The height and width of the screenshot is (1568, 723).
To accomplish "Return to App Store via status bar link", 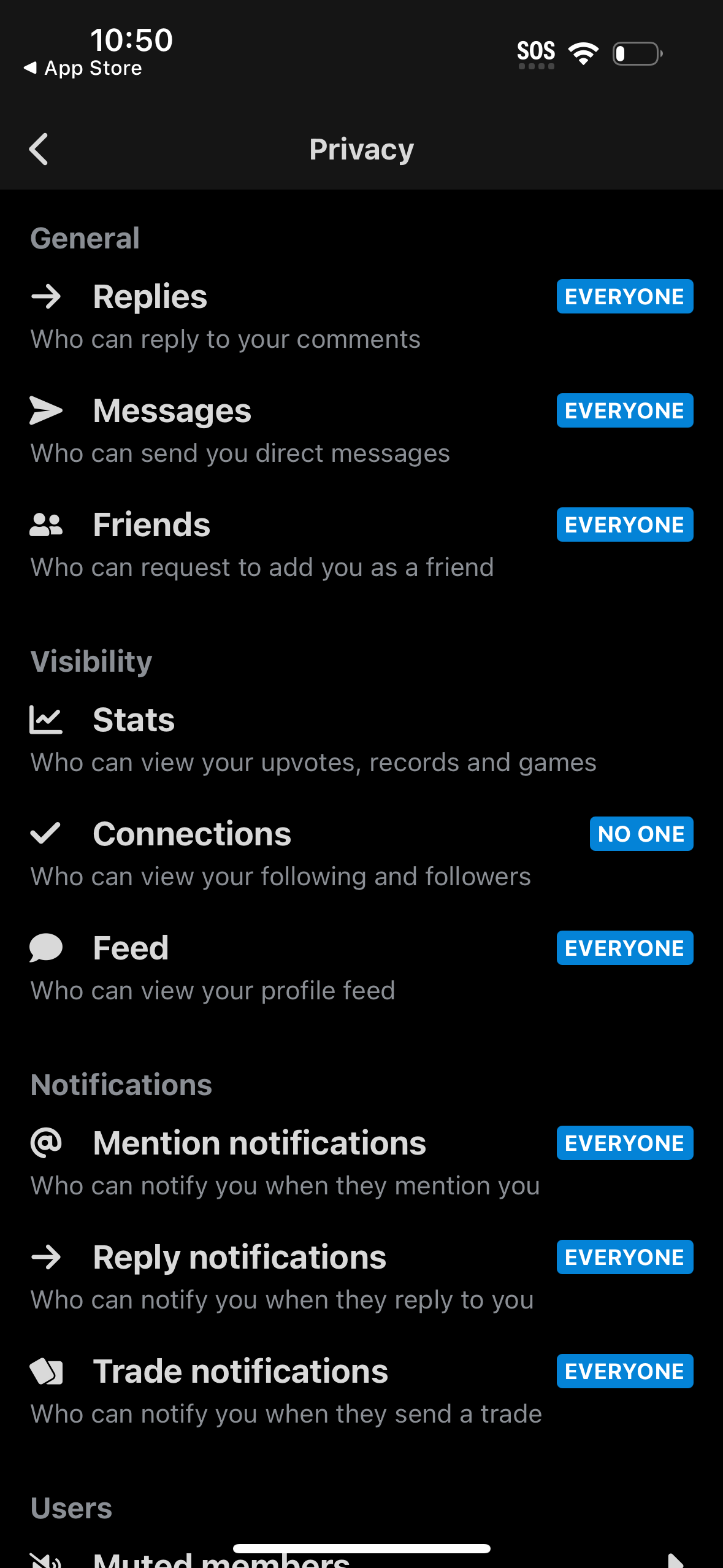I will [x=83, y=67].
